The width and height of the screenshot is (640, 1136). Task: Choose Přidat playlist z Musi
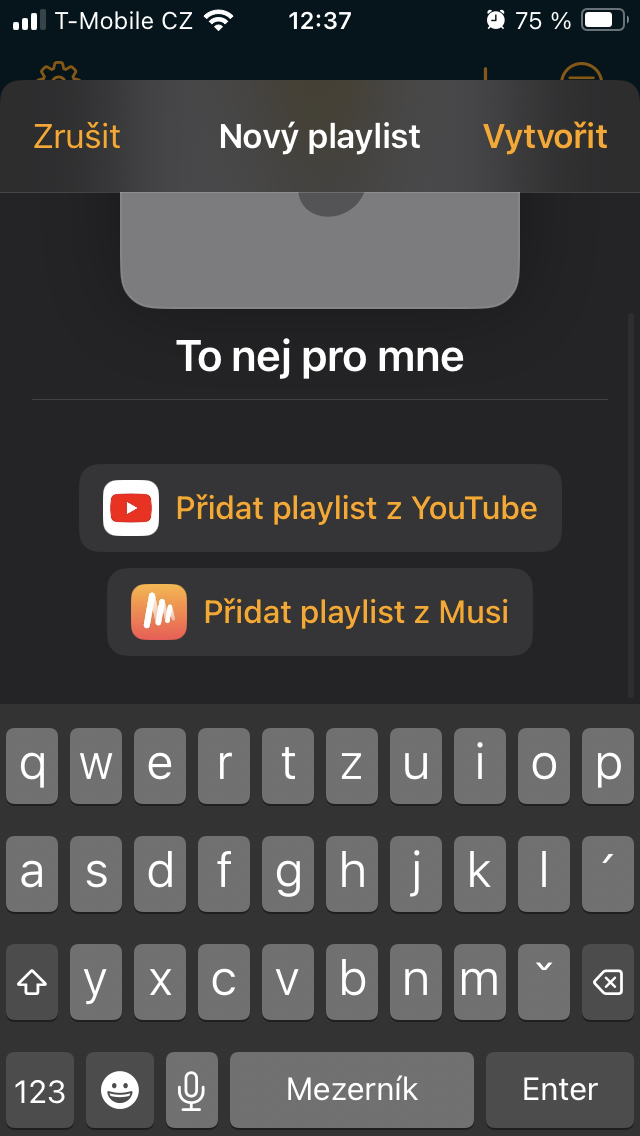(x=320, y=612)
